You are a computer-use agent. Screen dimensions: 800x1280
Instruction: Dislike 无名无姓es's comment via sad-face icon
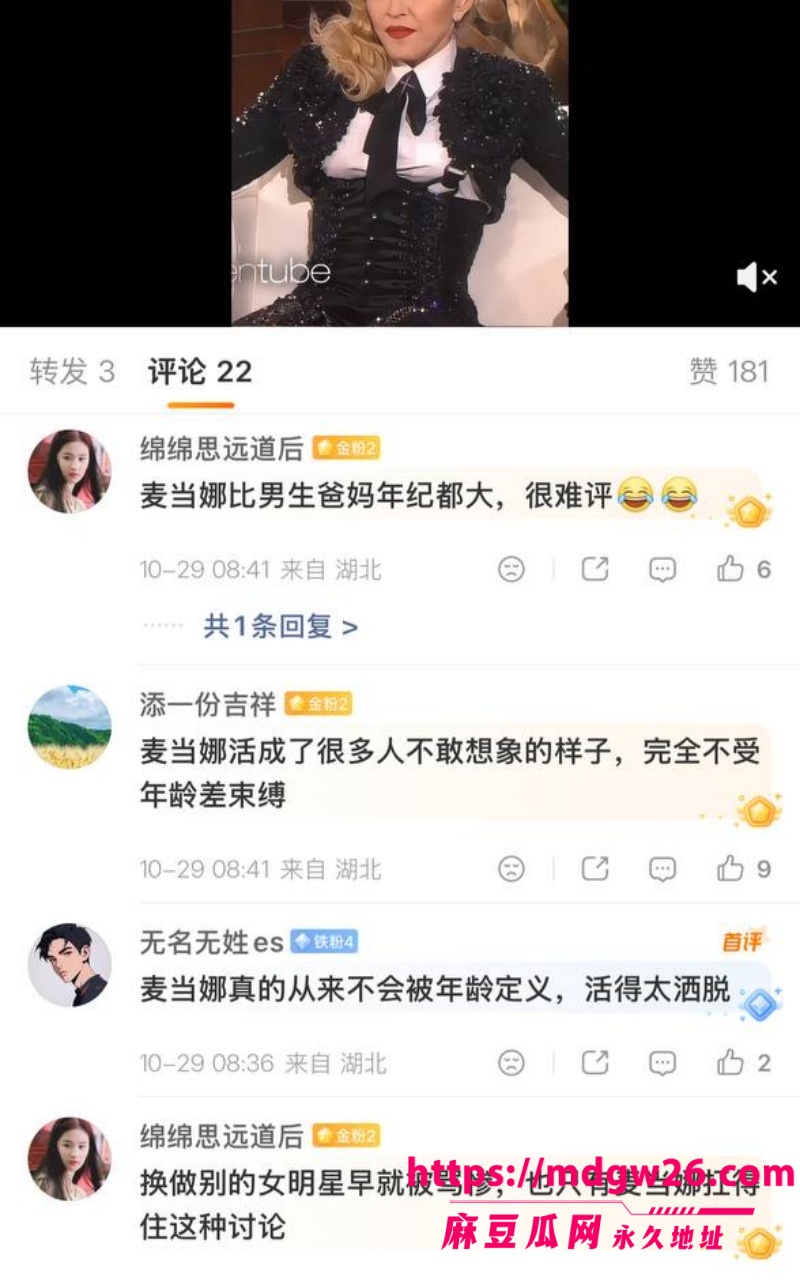pos(511,1062)
